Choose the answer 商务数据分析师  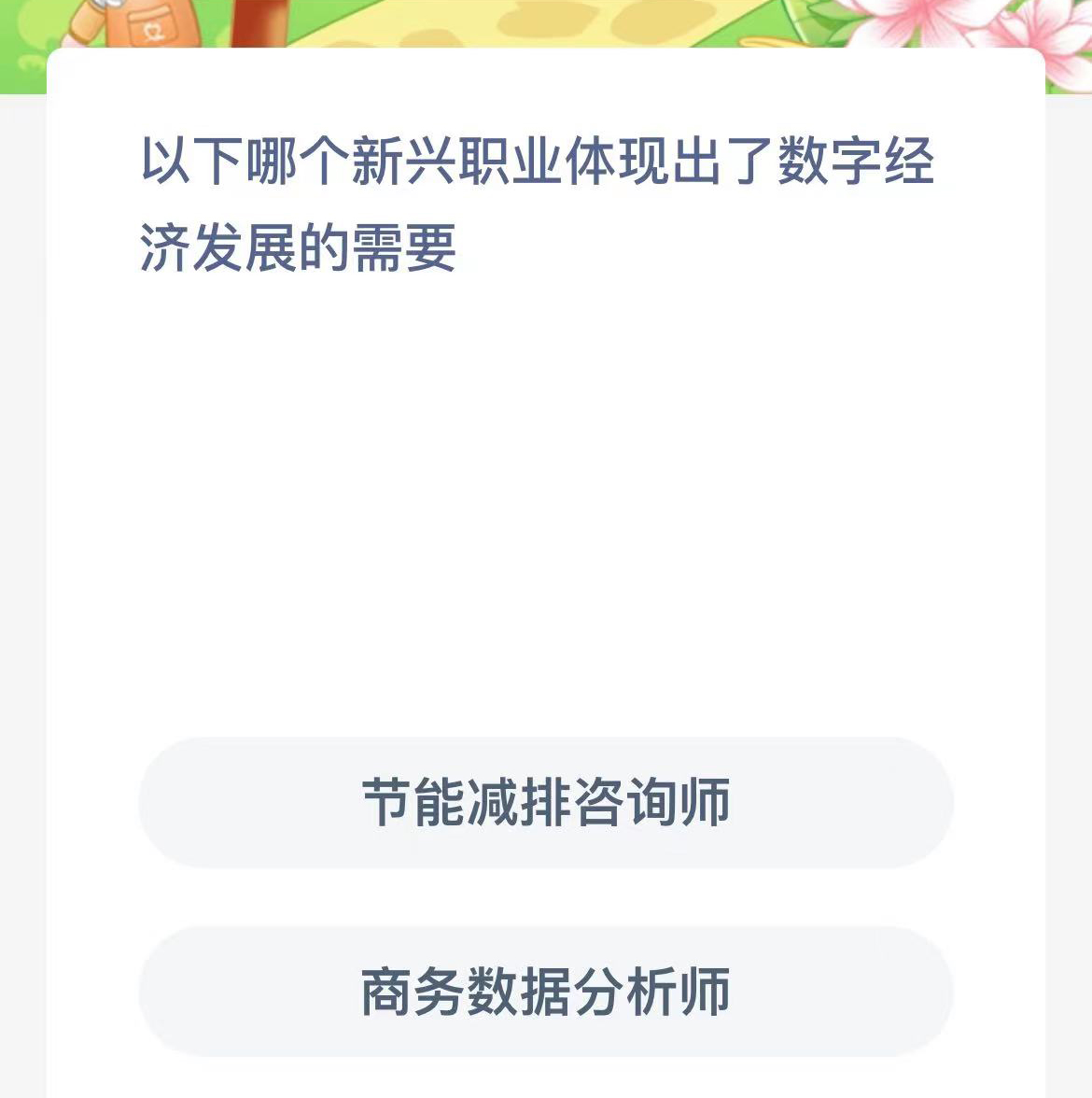pos(546,992)
